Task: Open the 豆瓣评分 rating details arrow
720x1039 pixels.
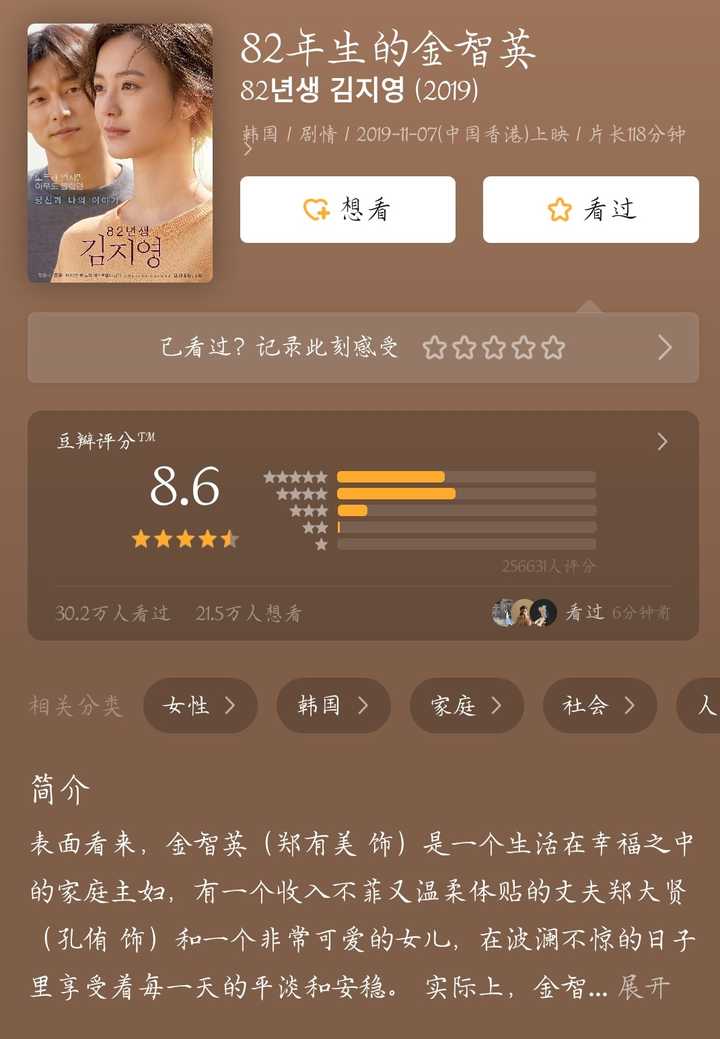Action: [x=661, y=441]
